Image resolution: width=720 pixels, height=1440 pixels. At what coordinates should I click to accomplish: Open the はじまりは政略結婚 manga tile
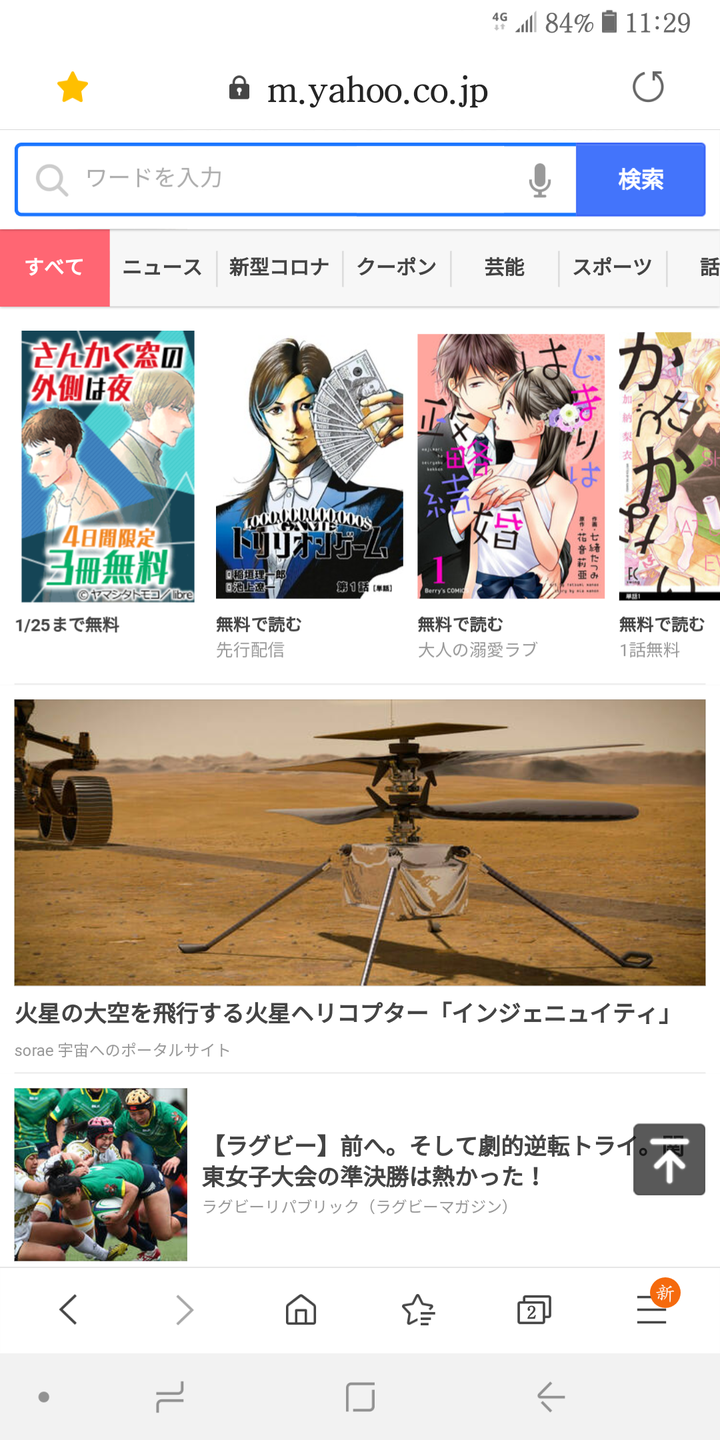click(511, 467)
